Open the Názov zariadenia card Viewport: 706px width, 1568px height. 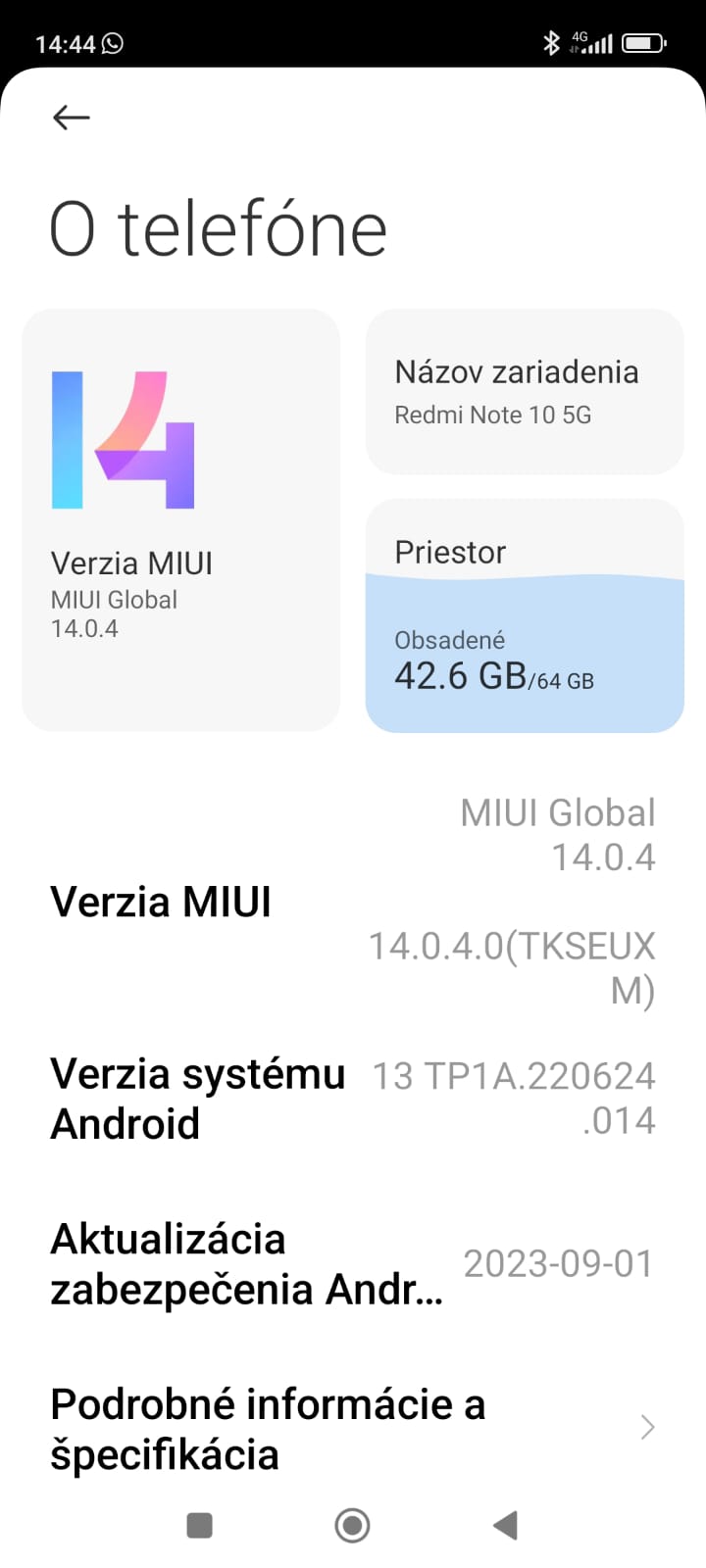(525, 392)
